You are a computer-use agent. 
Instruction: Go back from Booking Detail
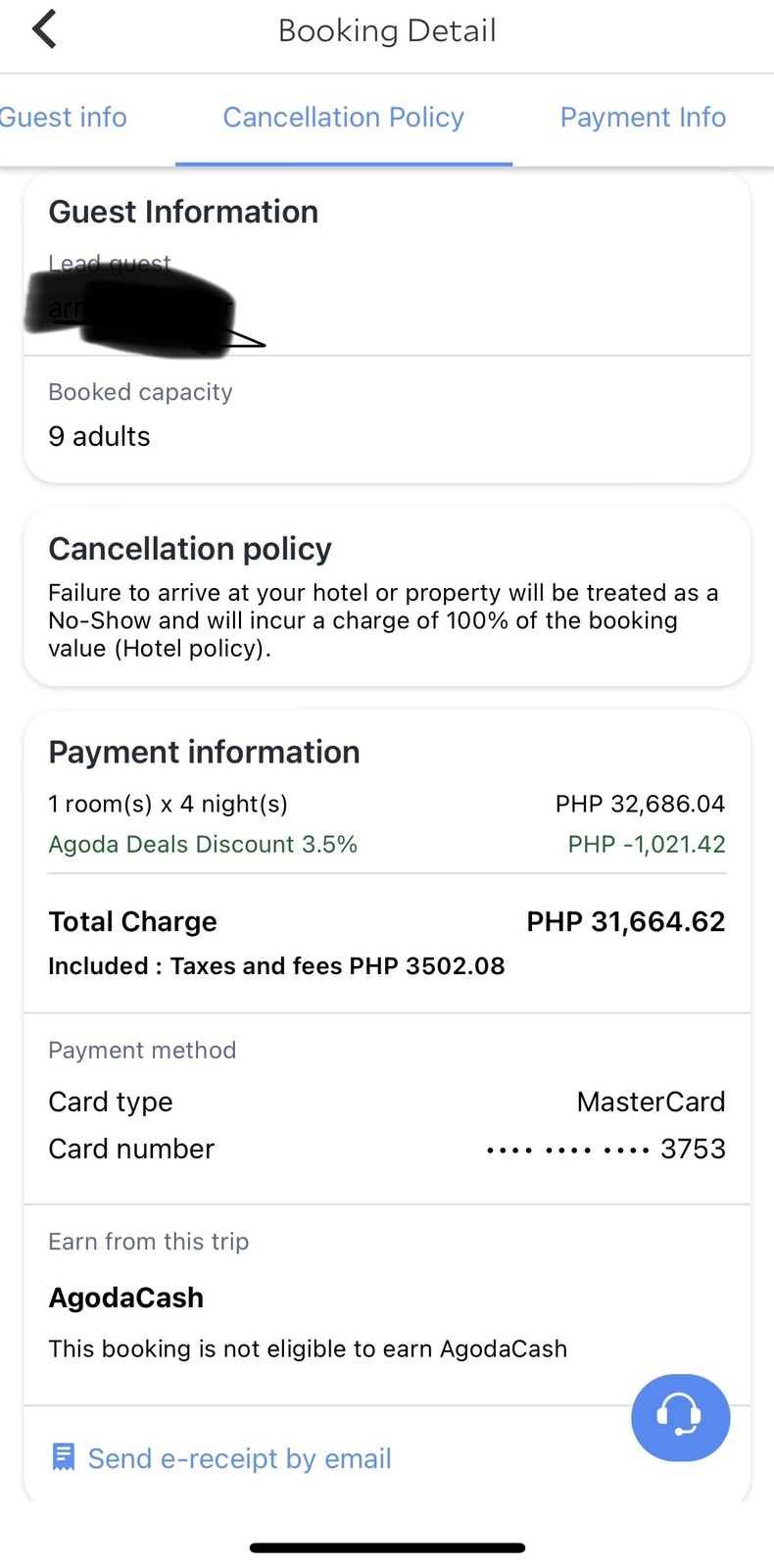click(45, 29)
